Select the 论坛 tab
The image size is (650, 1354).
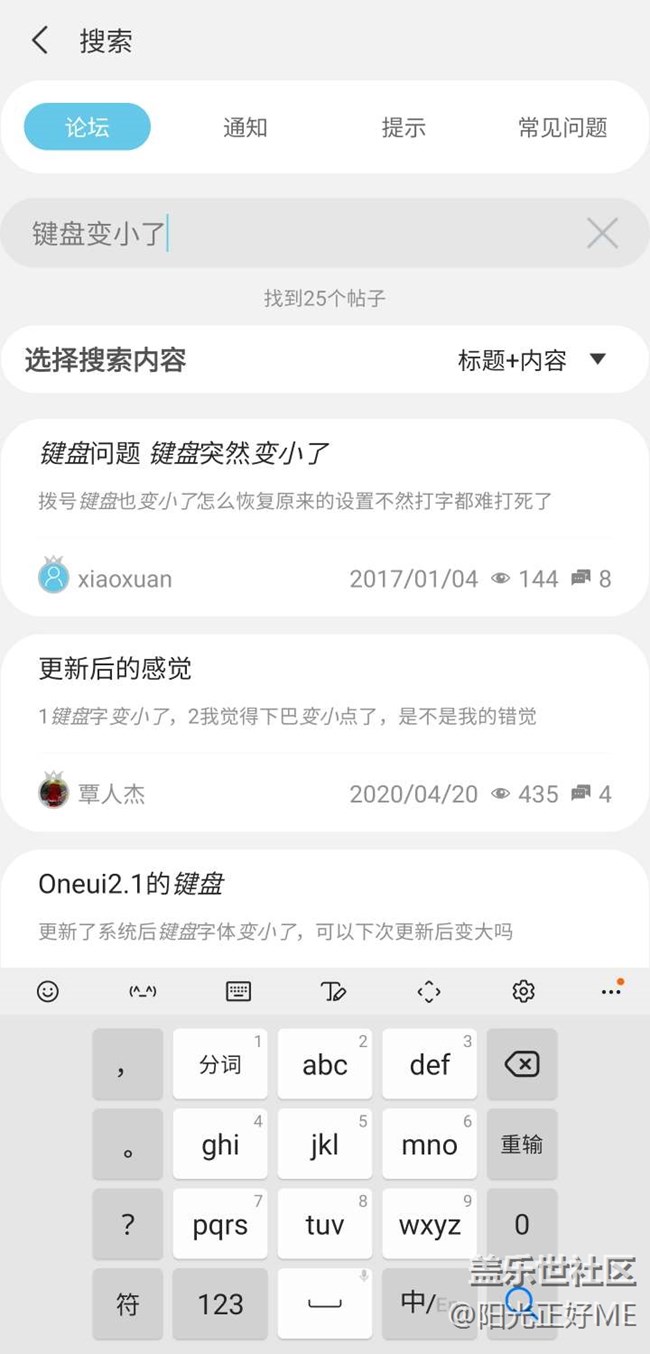coord(87,128)
